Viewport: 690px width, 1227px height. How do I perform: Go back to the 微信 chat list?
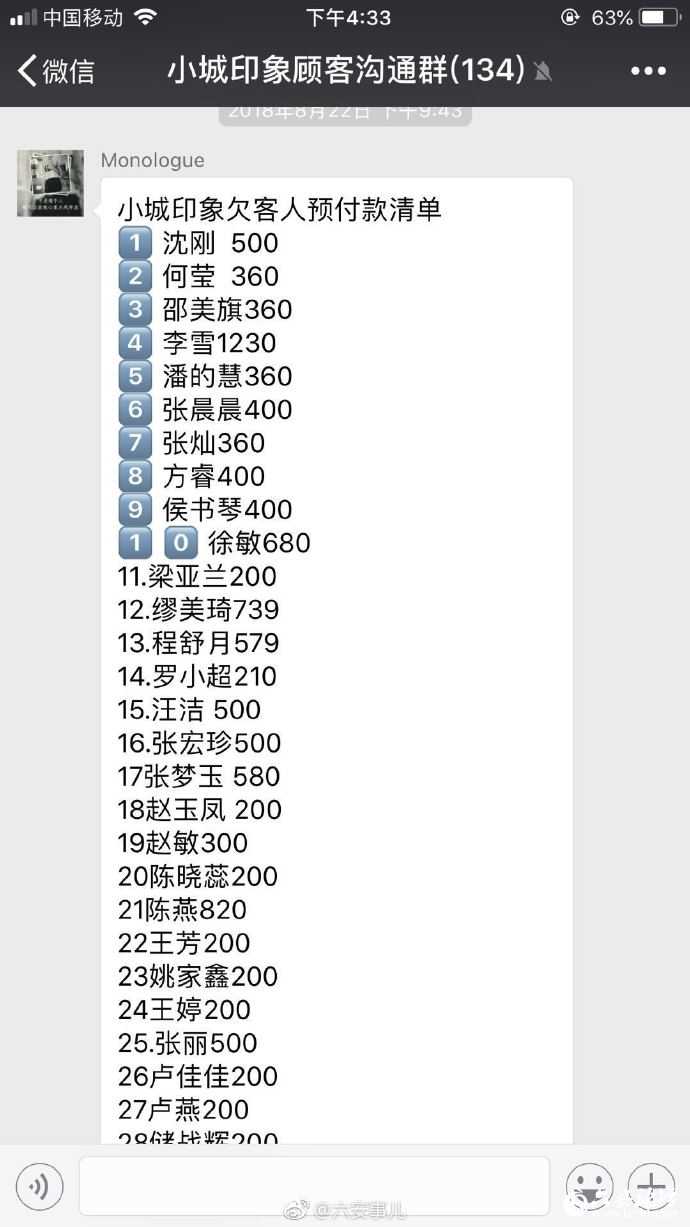pos(56,70)
